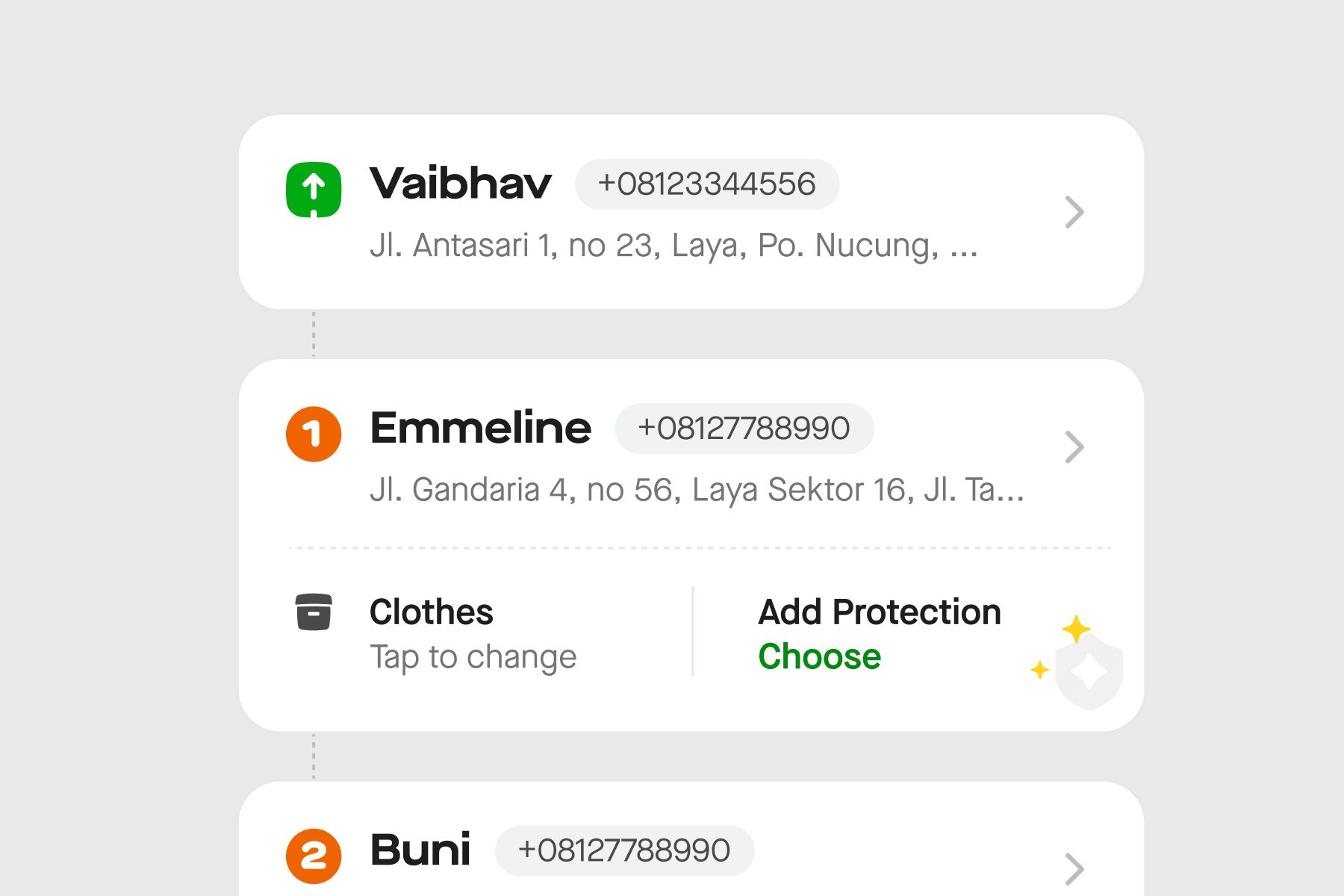Open Emmeline's delivery address details
Image resolution: width=1344 pixels, height=896 pixels.
[1074, 447]
